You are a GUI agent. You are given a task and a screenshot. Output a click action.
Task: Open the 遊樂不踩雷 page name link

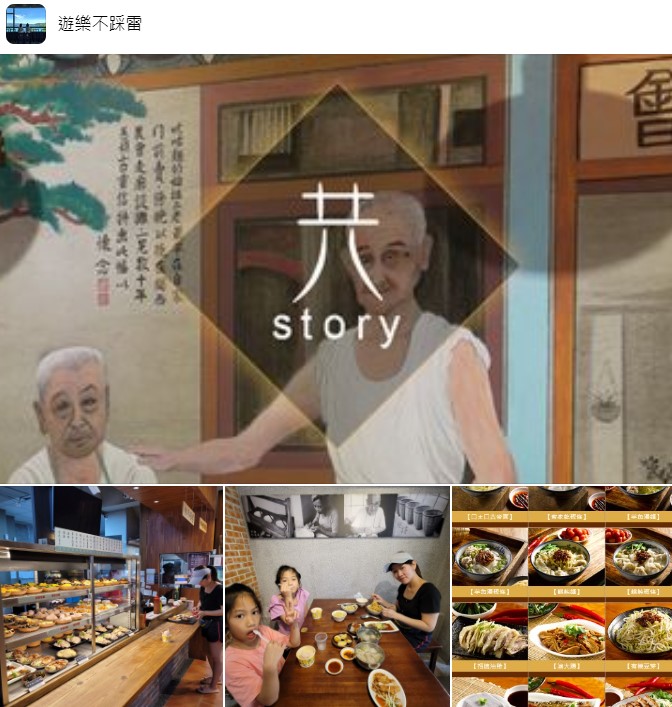click(99, 23)
